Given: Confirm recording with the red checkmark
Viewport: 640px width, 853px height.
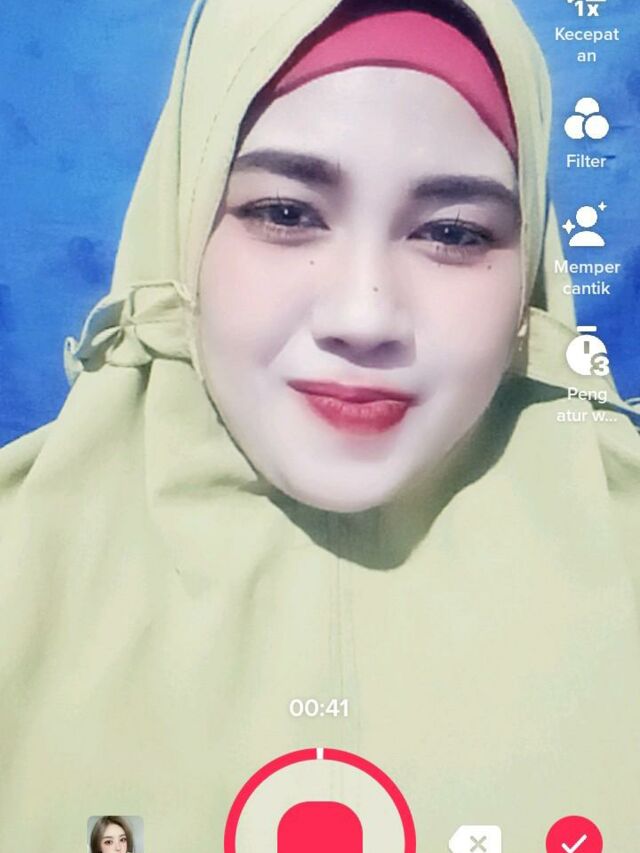Looking at the screenshot, I should 574,835.
